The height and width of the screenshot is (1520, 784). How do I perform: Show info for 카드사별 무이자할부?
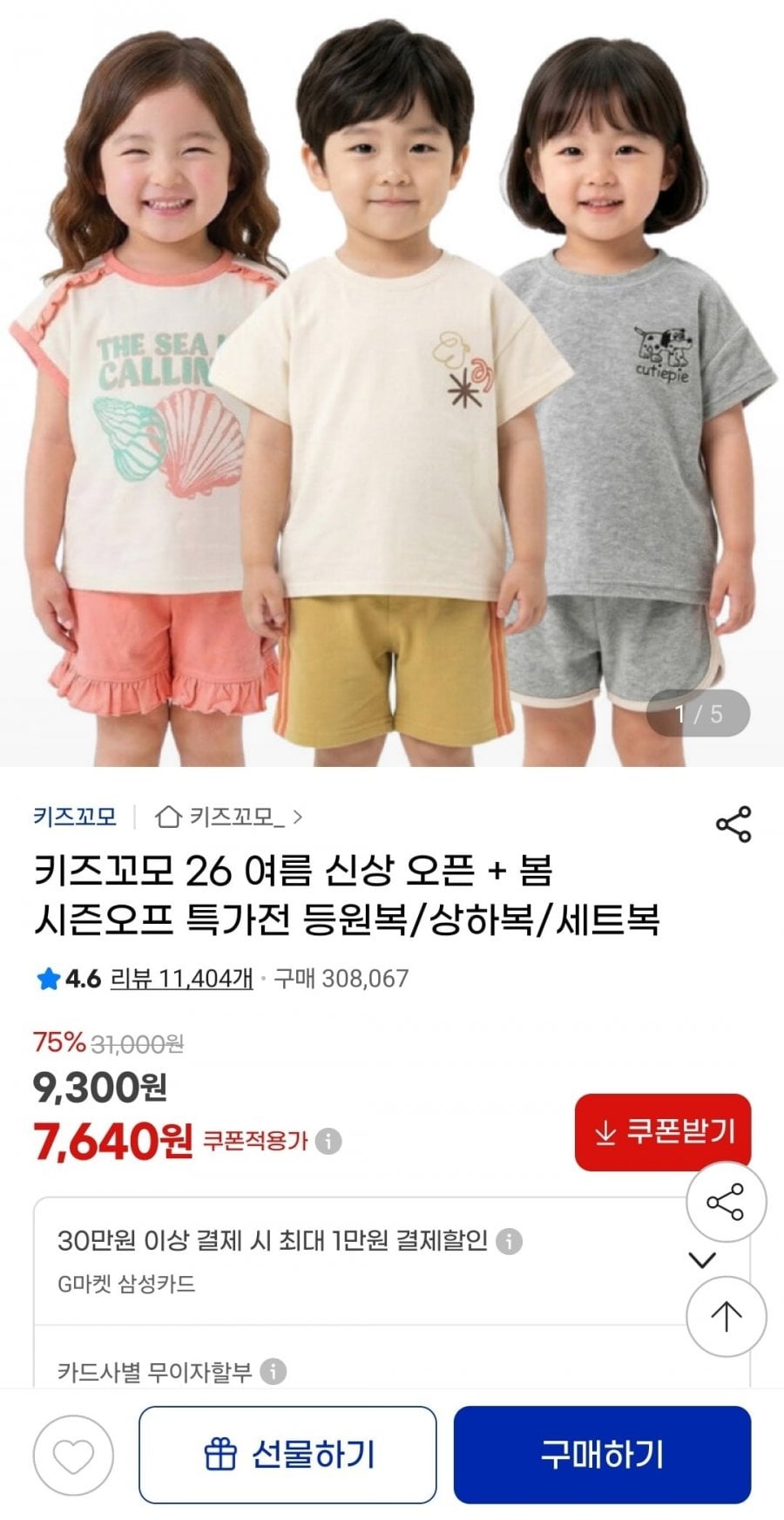pyautogui.click(x=273, y=1372)
